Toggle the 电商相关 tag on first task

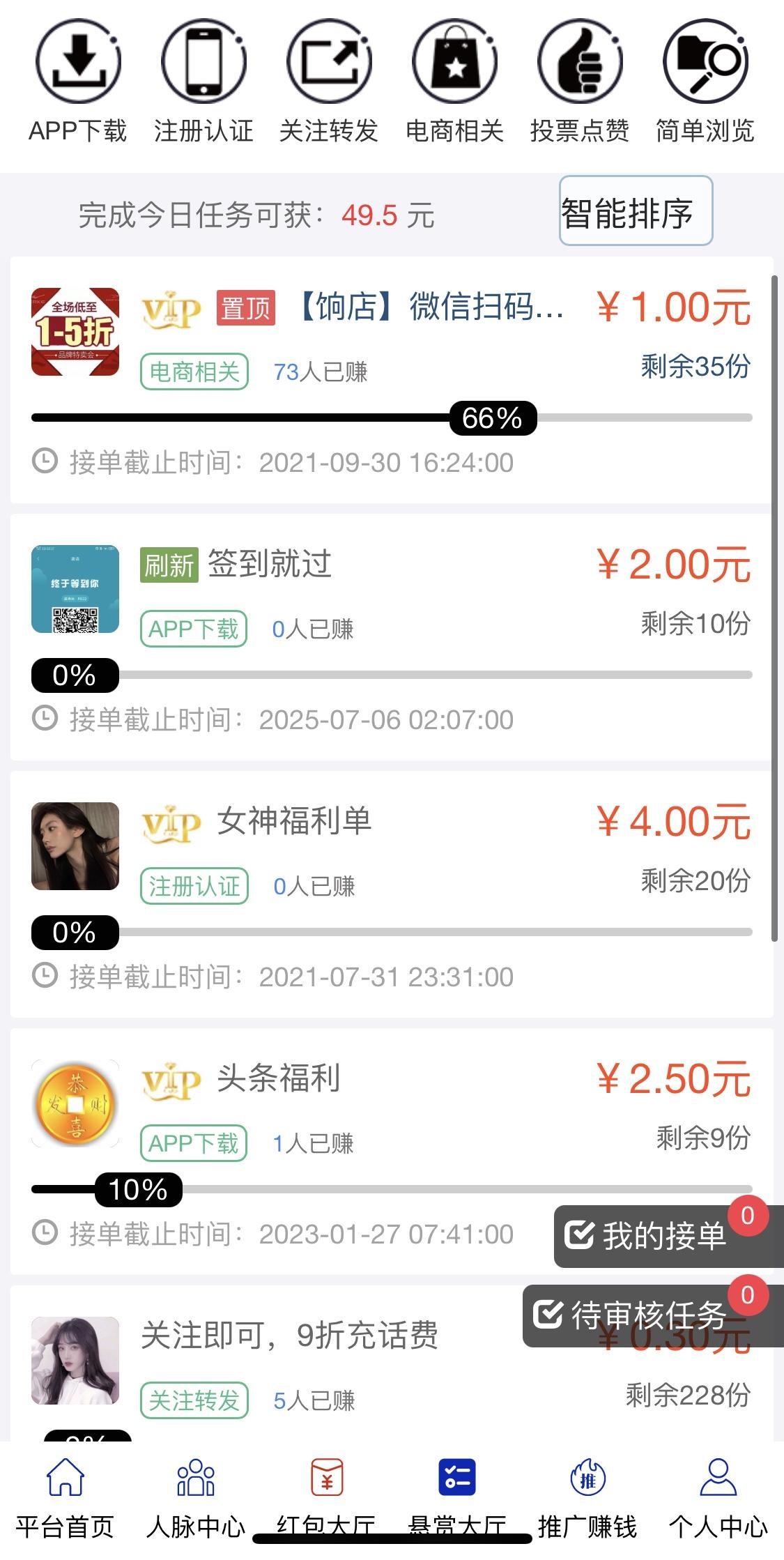coord(194,373)
